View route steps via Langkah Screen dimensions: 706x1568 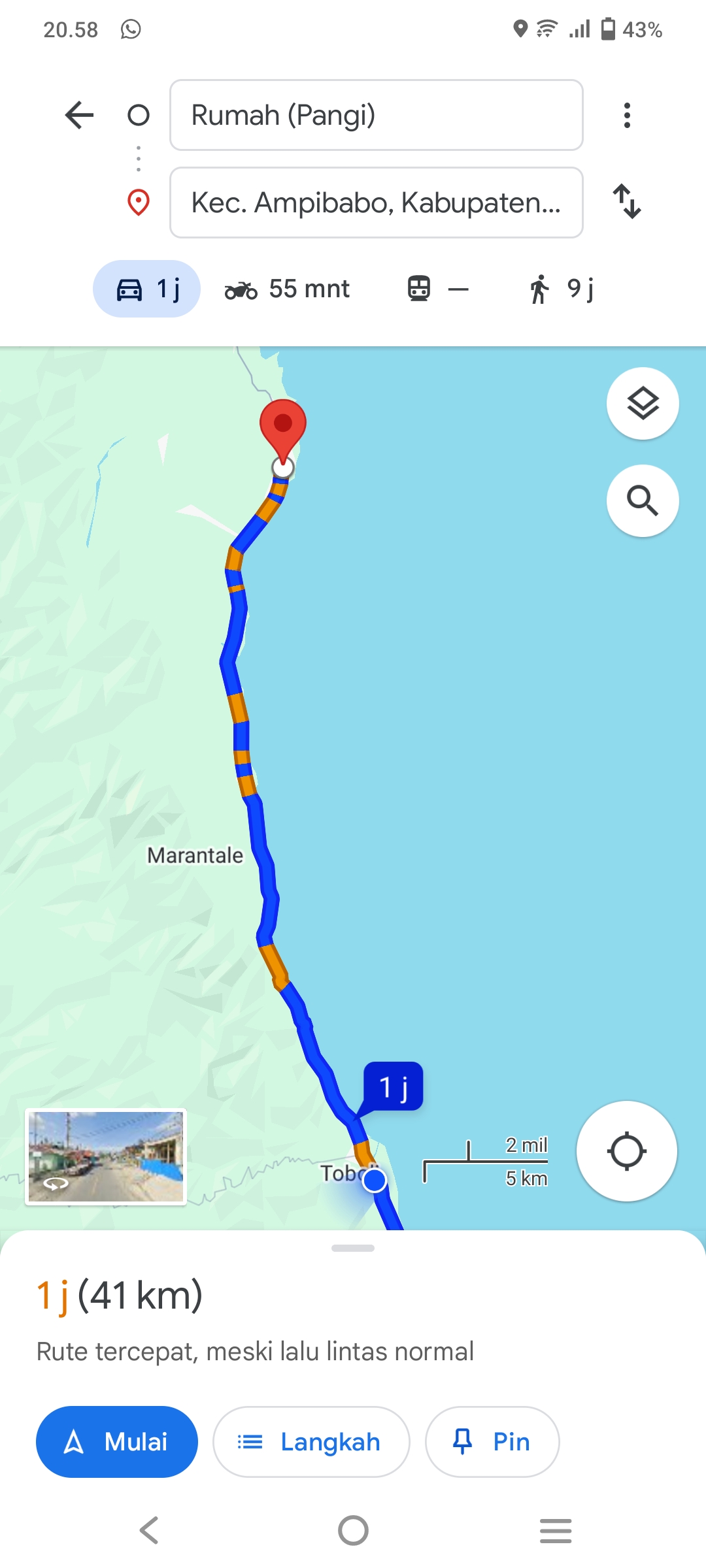coord(311,1441)
